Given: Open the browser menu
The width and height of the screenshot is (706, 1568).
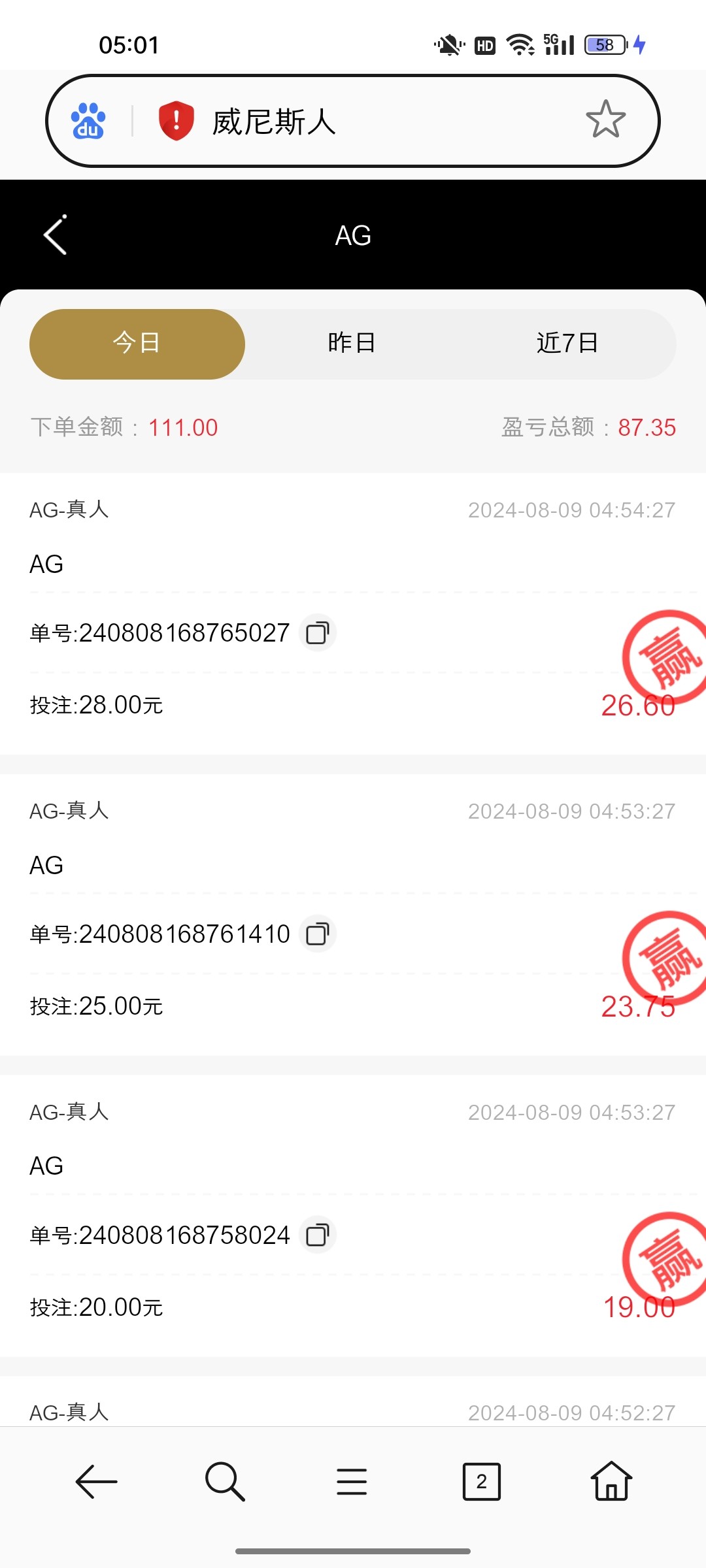Looking at the screenshot, I should [x=352, y=1482].
